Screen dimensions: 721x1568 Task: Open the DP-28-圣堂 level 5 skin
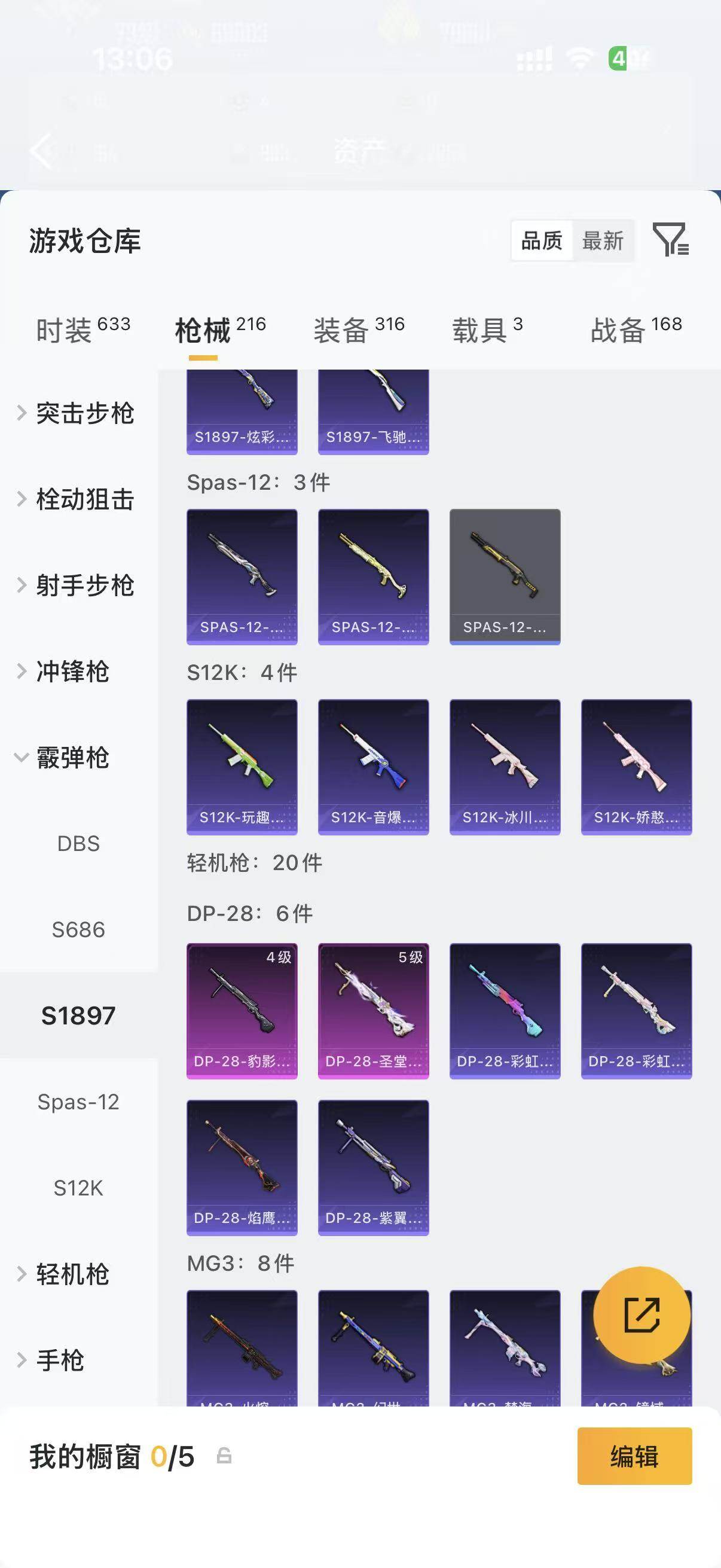374,1011
